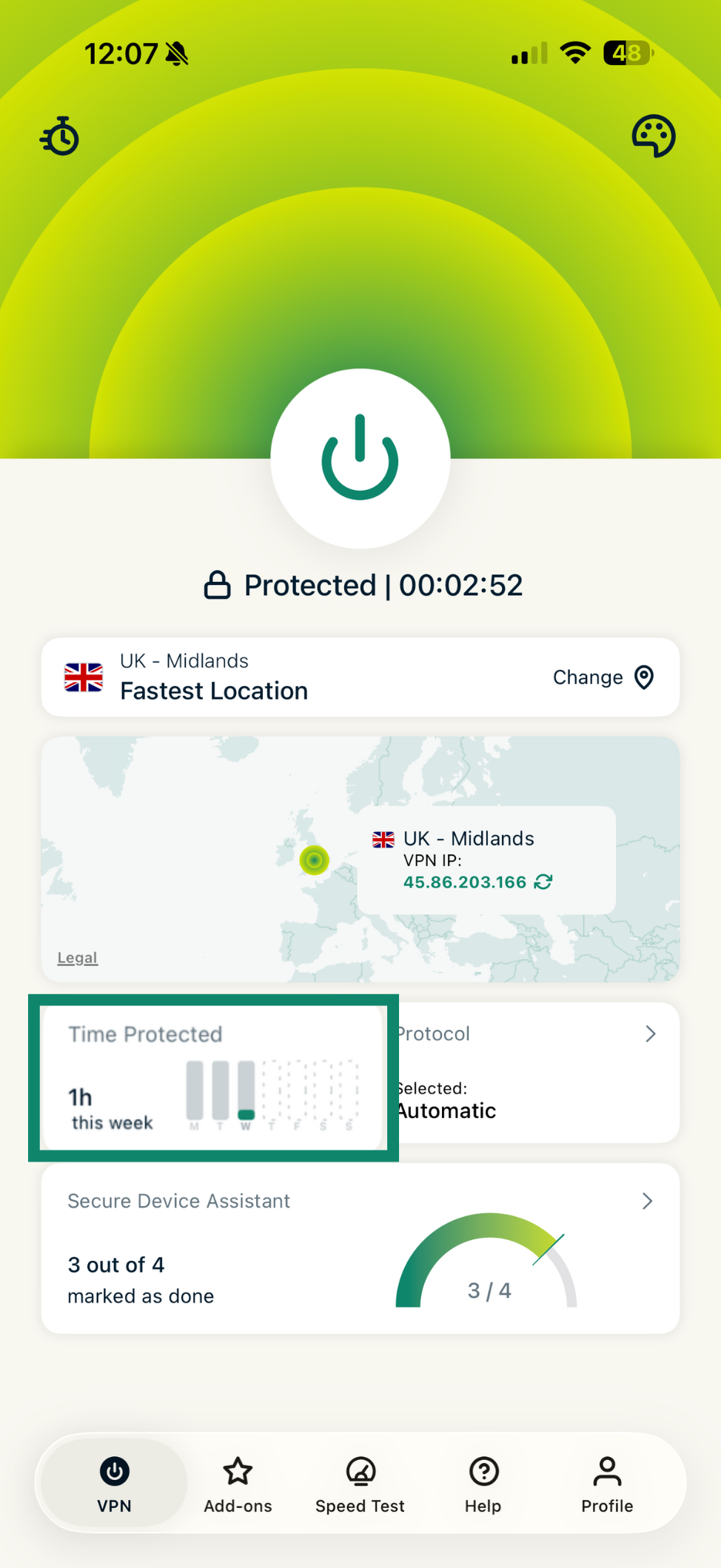This screenshot has width=721, height=1568.
Task: Tap the power button to disconnect VPN
Action: pyautogui.click(x=360, y=458)
